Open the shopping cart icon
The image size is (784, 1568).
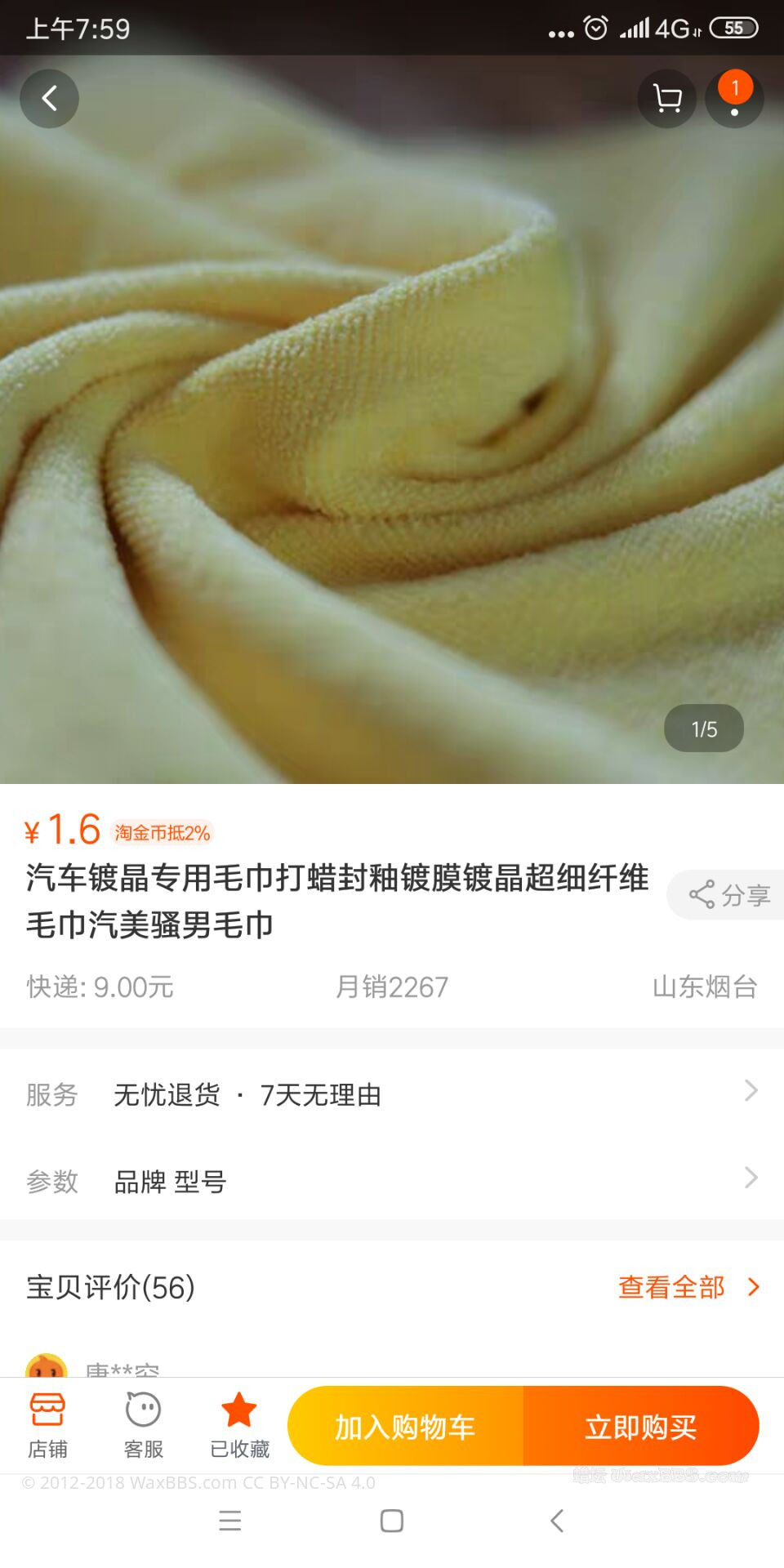[x=667, y=99]
